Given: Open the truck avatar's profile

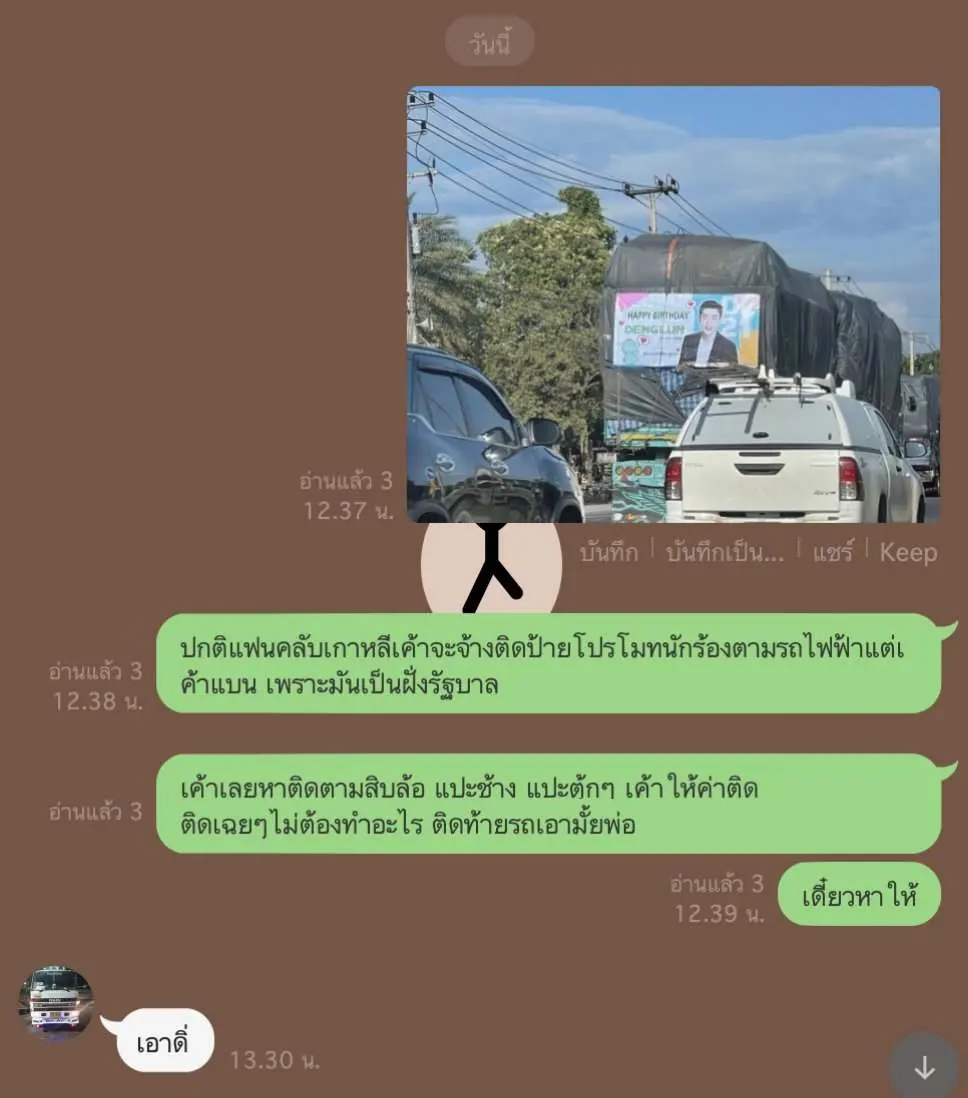Looking at the screenshot, I should pos(56,1000).
